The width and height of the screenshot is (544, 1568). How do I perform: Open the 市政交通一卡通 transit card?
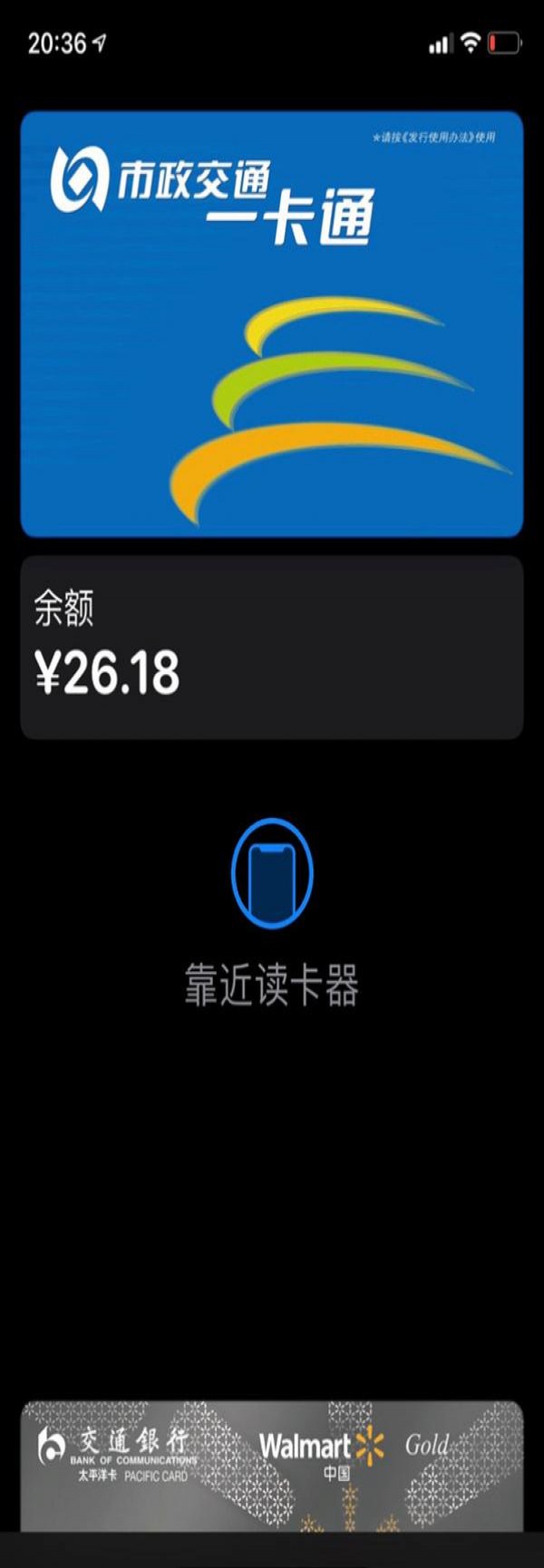point(272,323)
